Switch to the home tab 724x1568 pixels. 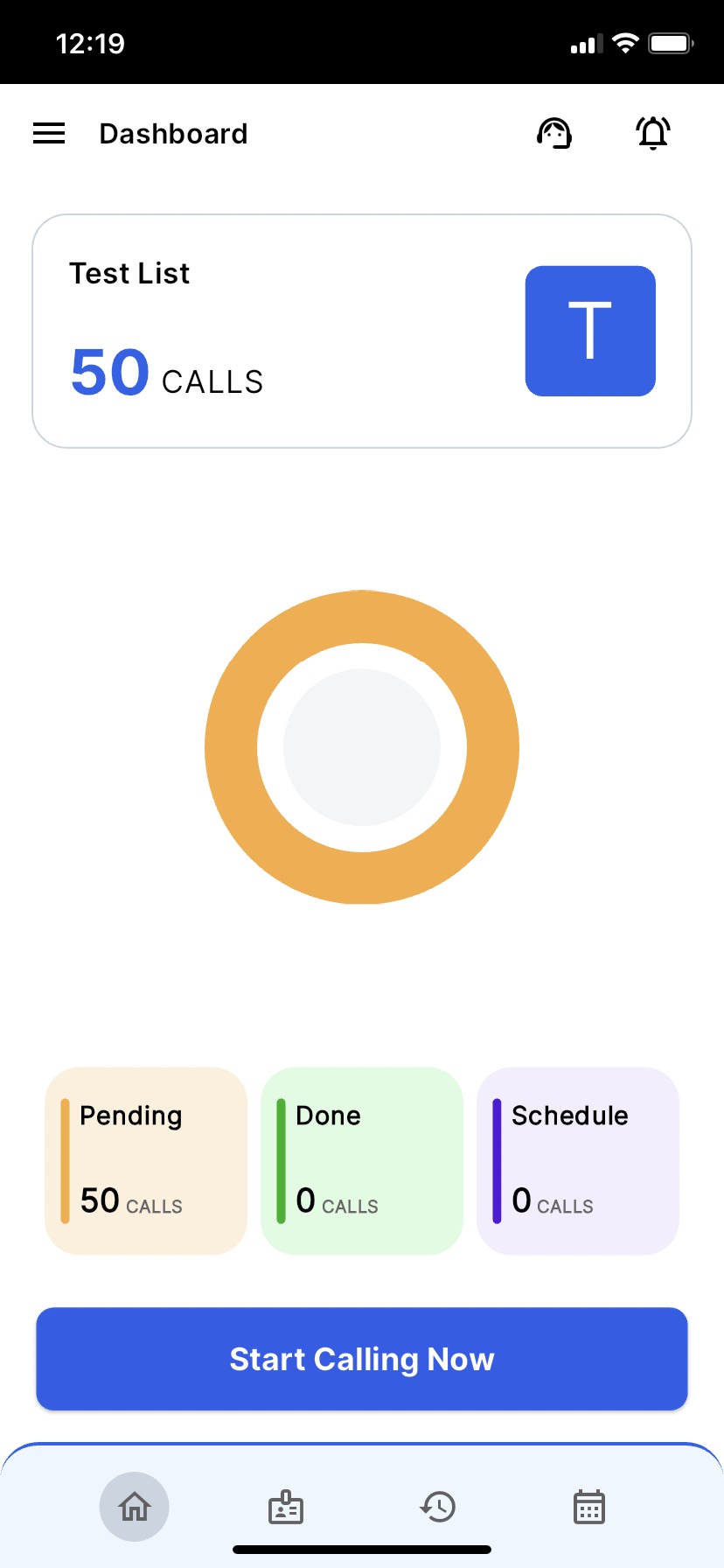[135, 1507]
